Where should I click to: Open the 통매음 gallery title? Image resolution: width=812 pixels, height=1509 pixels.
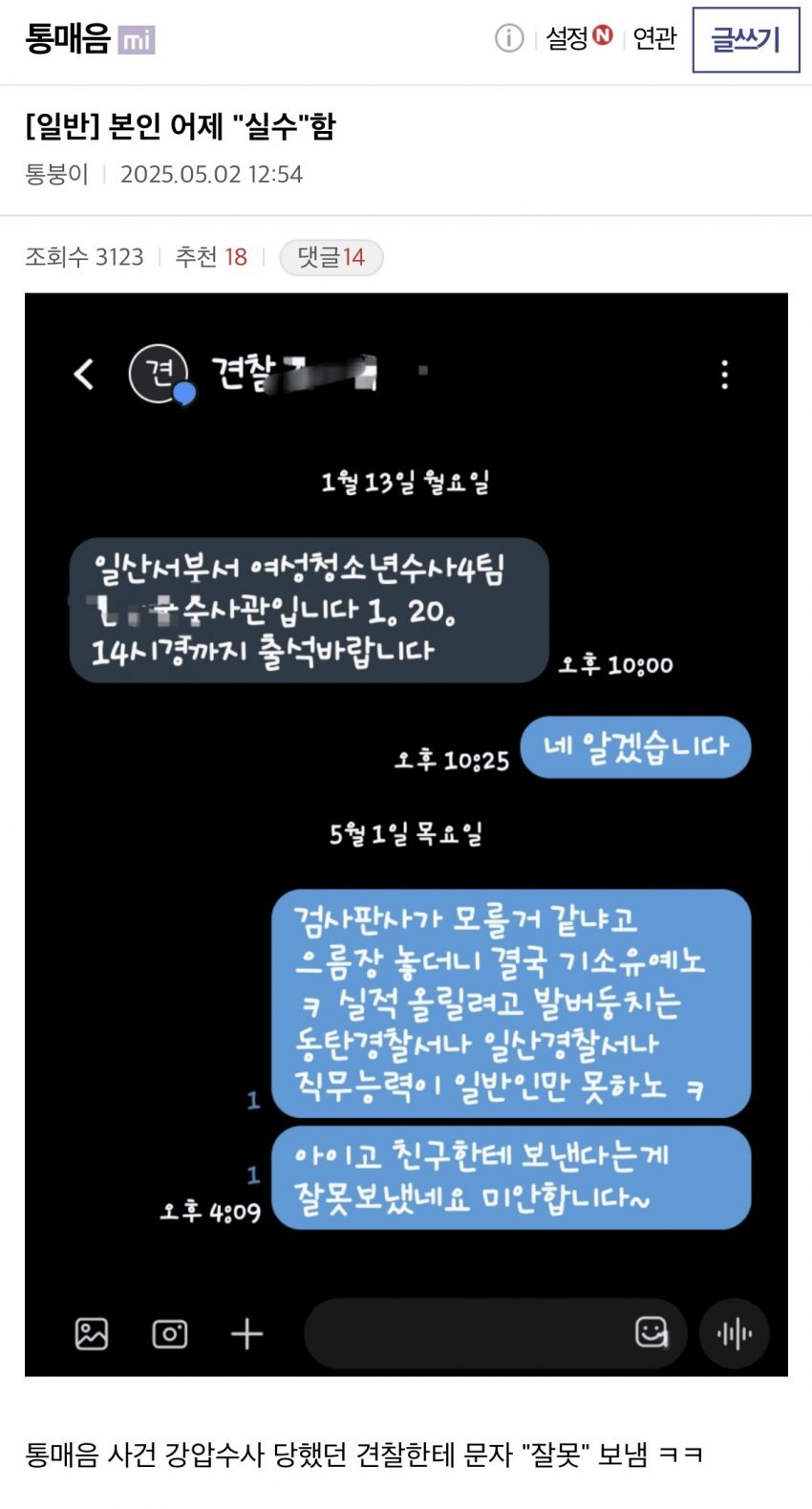(68, 39)
